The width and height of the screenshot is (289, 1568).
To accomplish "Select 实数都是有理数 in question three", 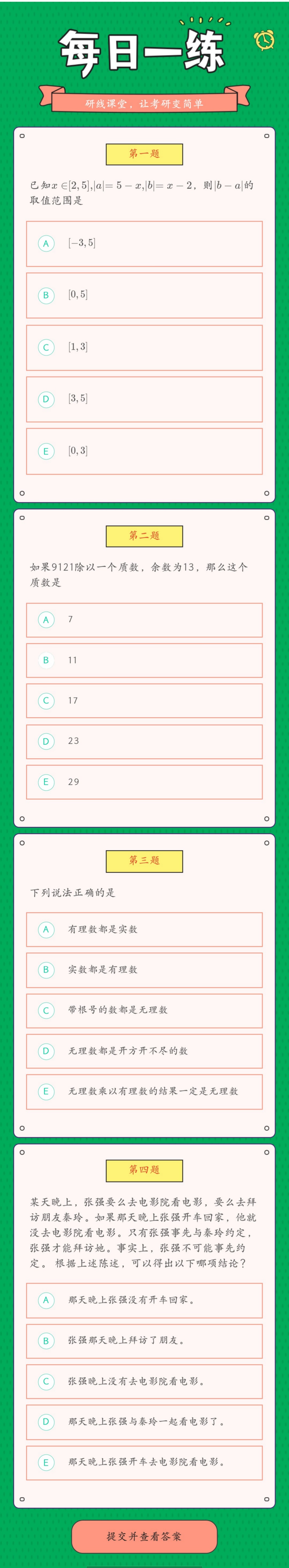I will (144, 970).
